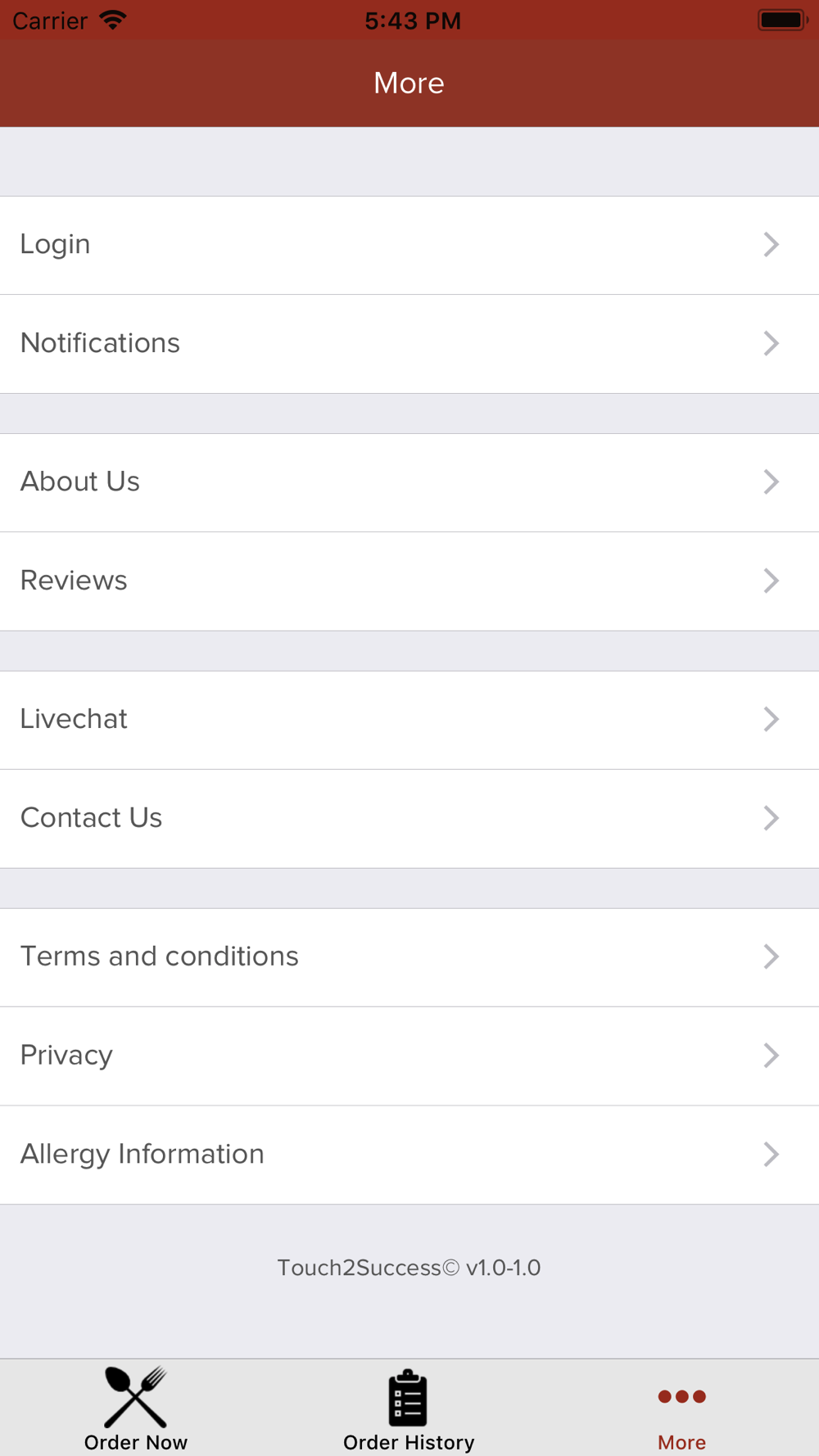The height and width of the screenshot is (1456, 819).
Task: Open the Login row
Action: [x=409, y=245]
